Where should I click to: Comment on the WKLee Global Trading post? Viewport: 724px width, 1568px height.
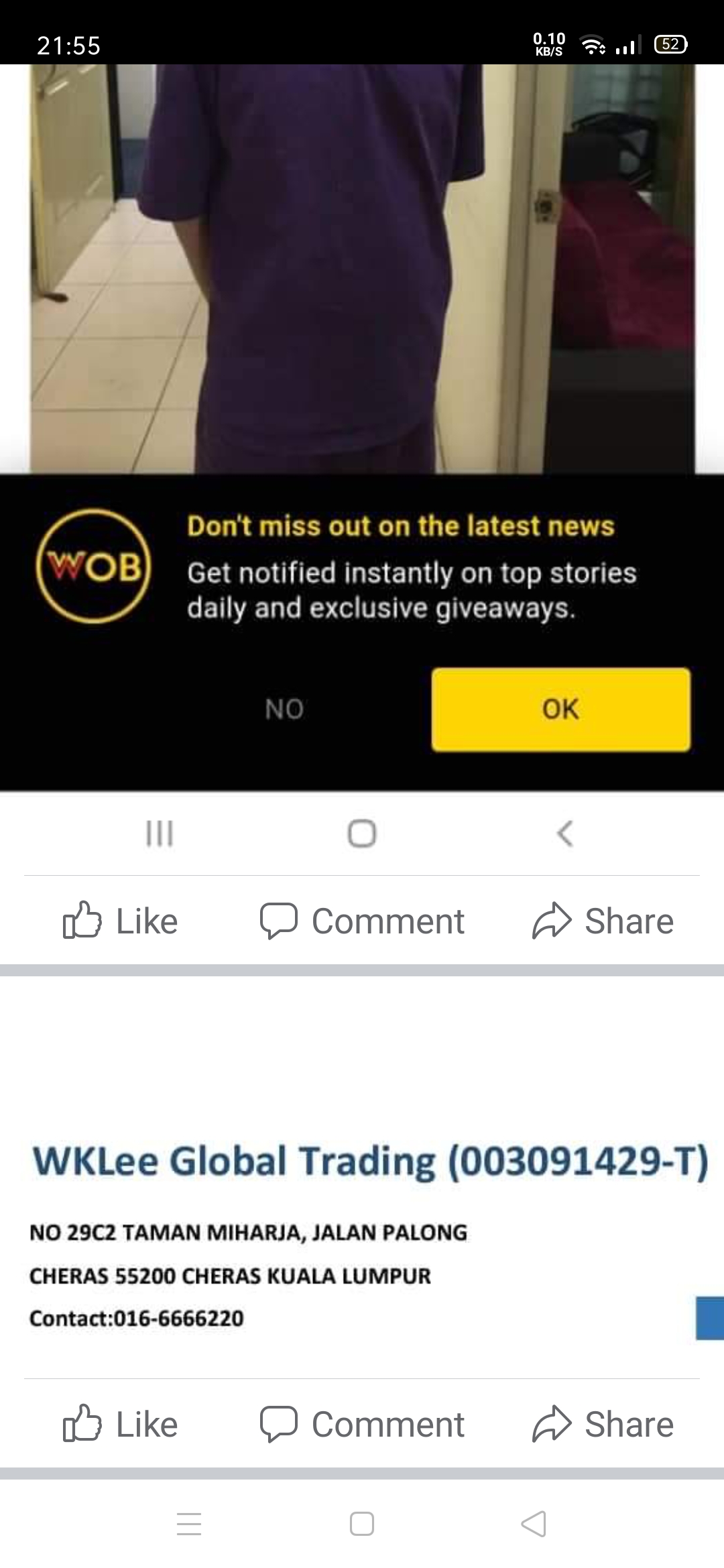(362, 1424)
